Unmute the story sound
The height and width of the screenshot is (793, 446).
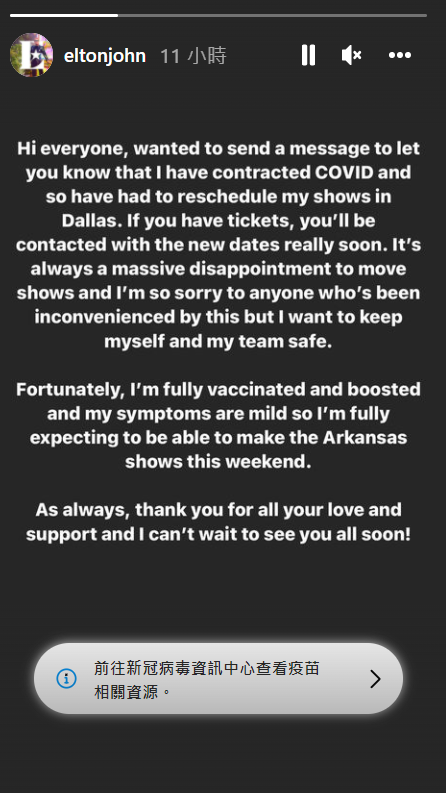point(351,55)
